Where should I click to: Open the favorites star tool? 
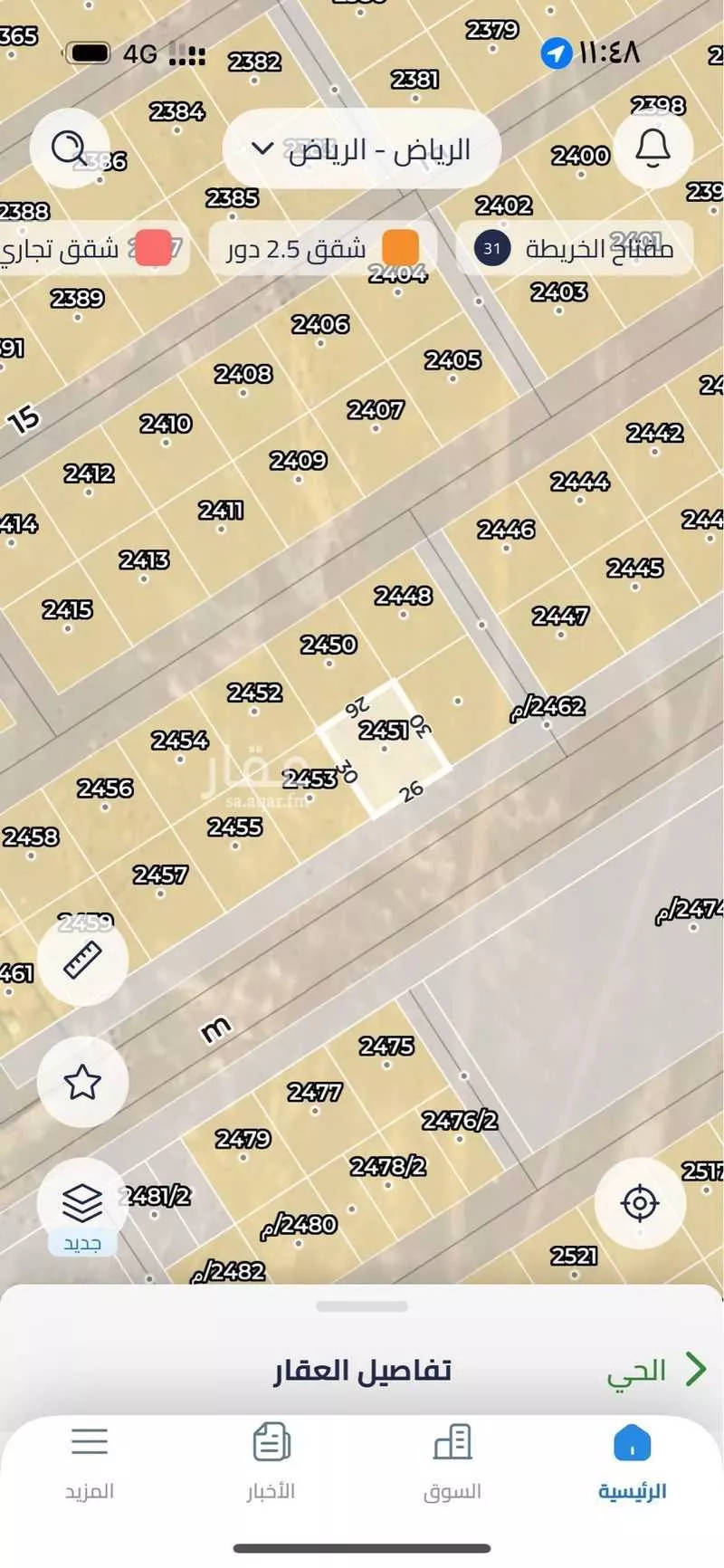tap(83, 1083)
